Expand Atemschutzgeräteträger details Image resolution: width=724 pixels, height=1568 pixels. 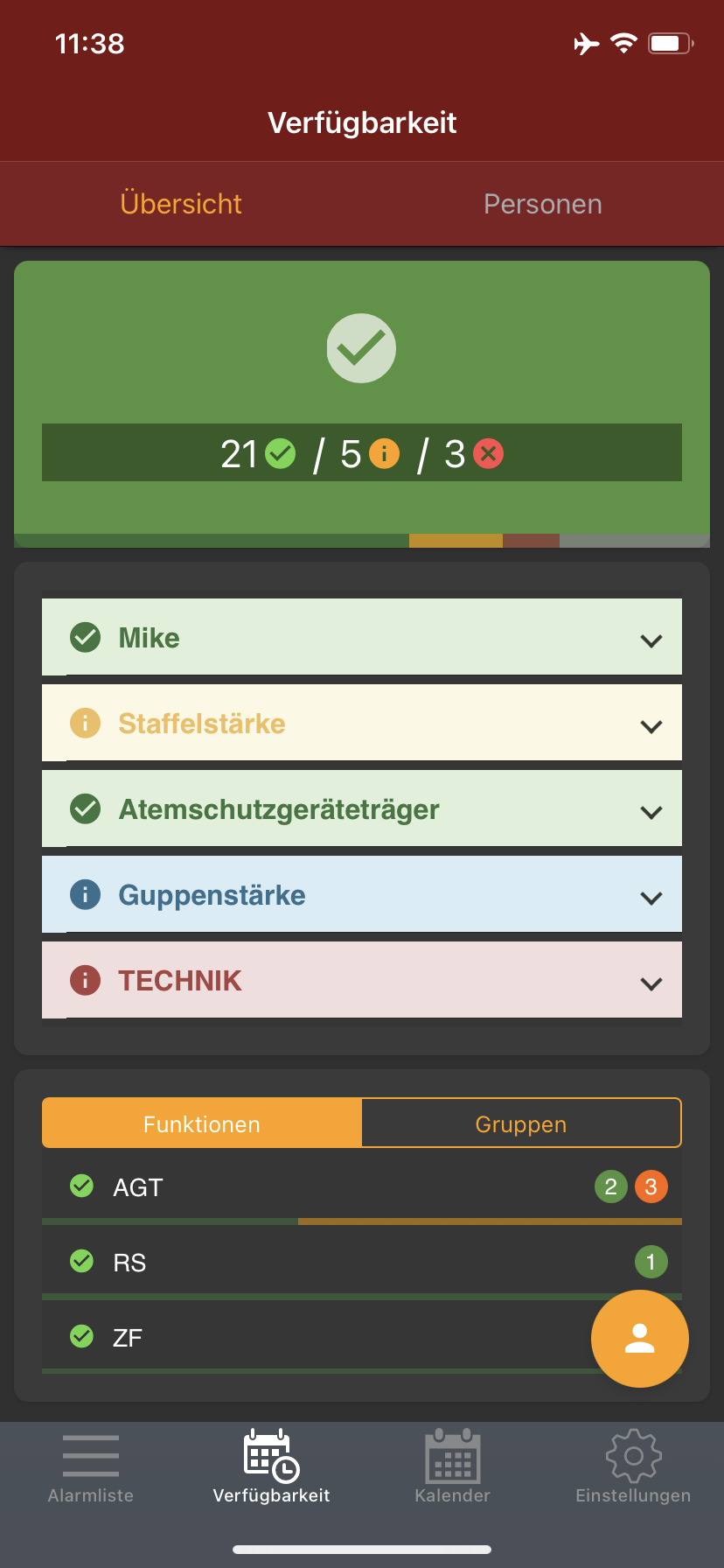(x=361, y=808)
